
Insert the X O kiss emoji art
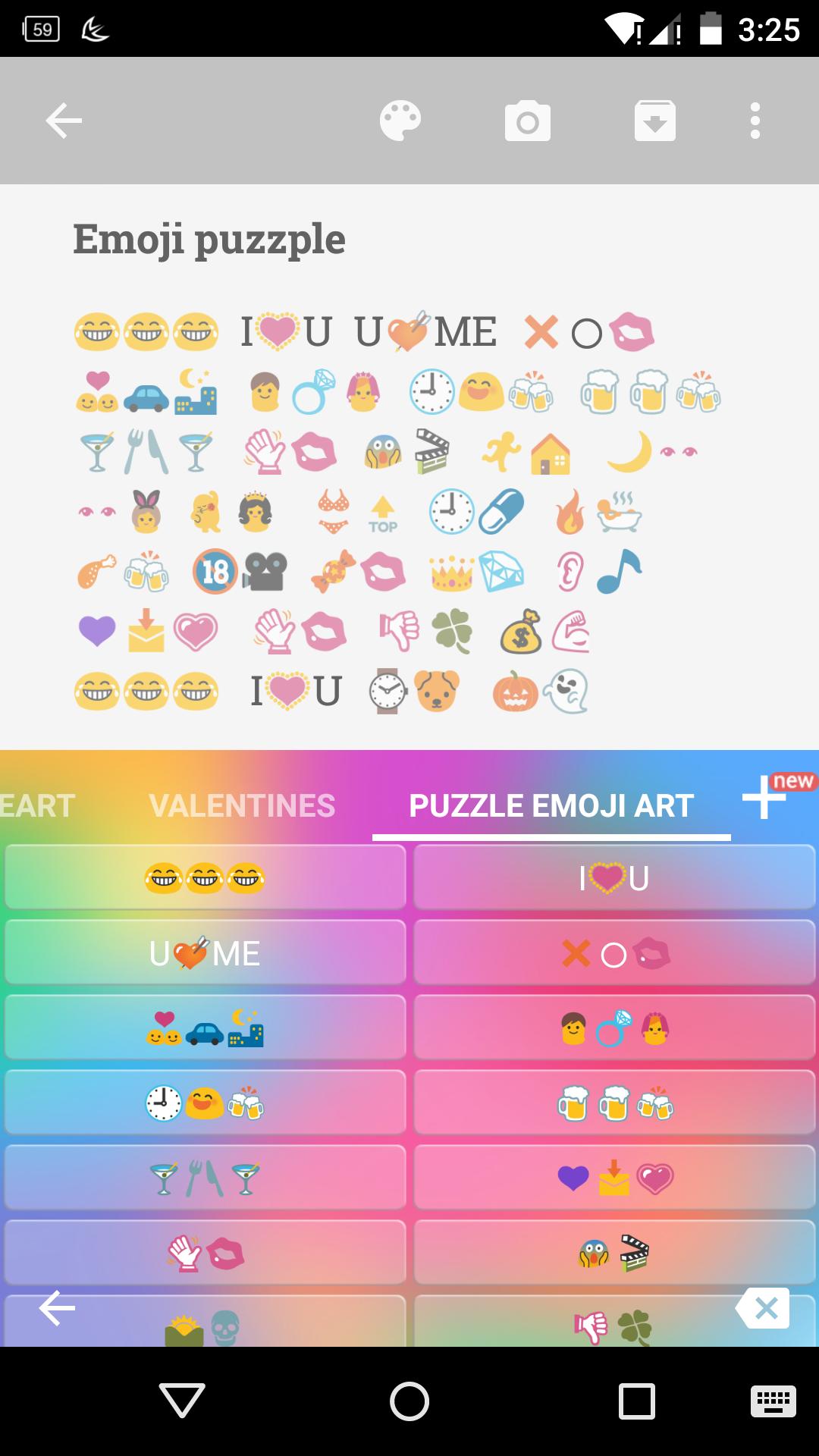pos(614,952)
